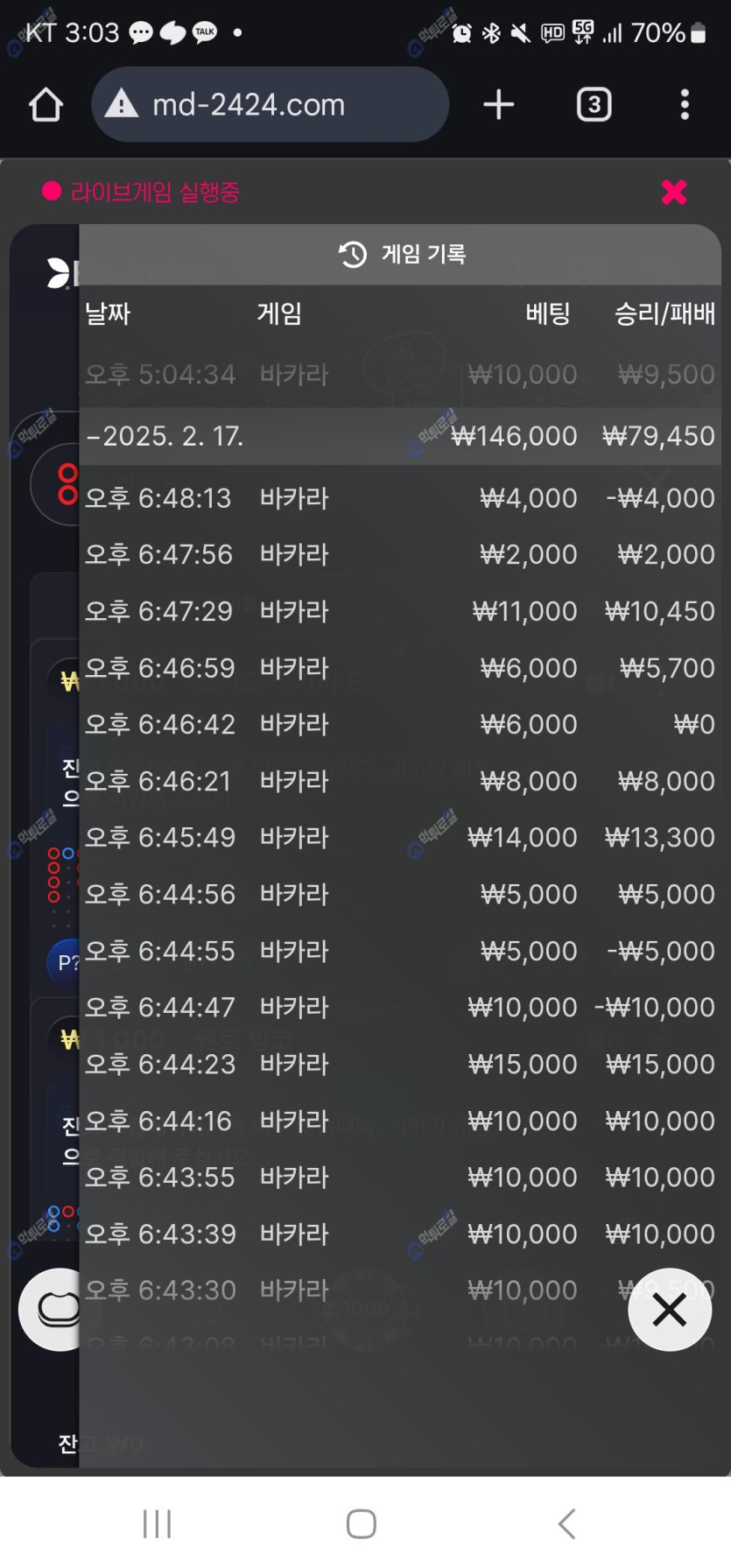Screen dimensions: 731x1568
Task: Tap the round chat button at bottom left
Action: point(53,1310)
